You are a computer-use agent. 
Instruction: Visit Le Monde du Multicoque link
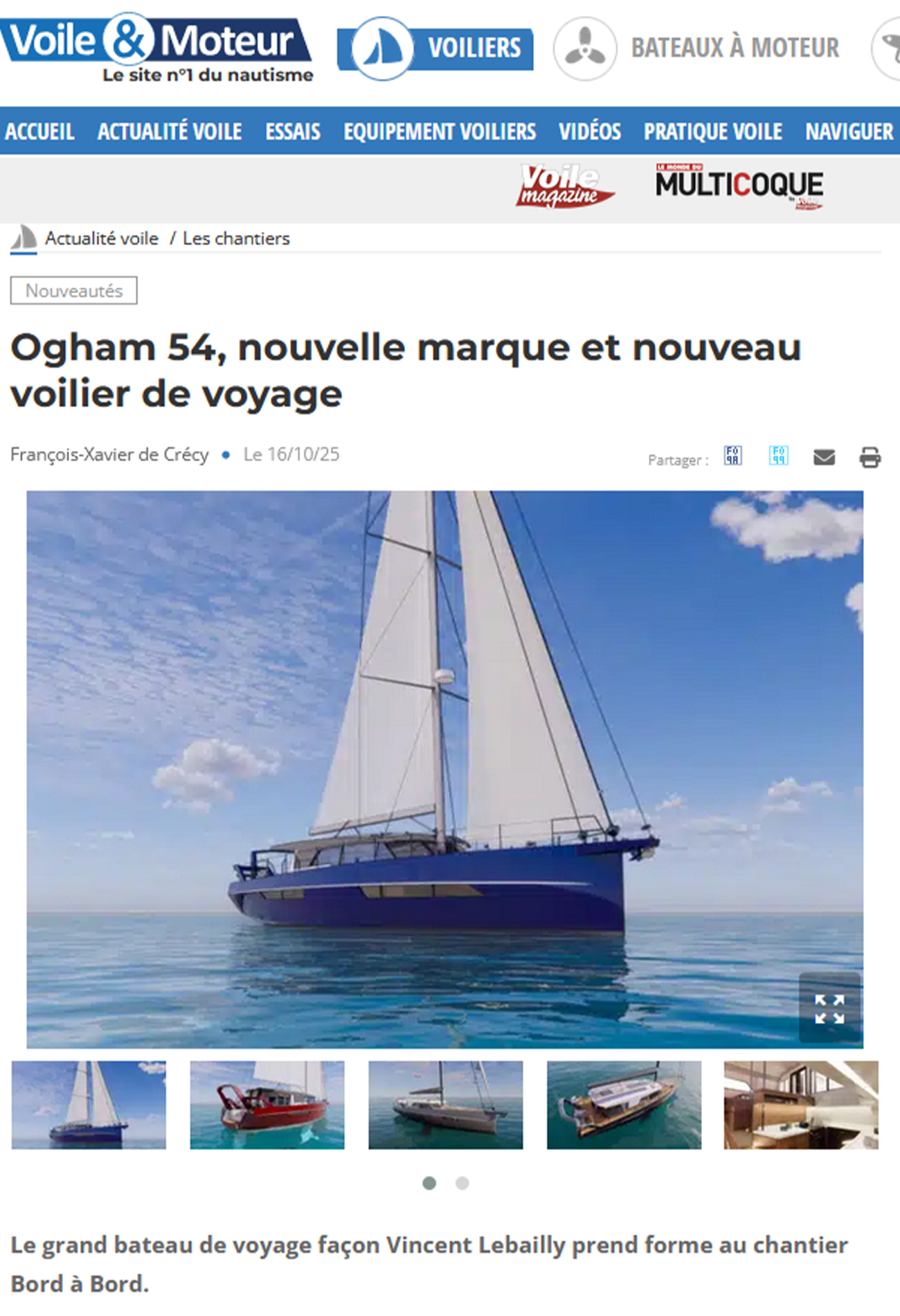pos(739,186)
